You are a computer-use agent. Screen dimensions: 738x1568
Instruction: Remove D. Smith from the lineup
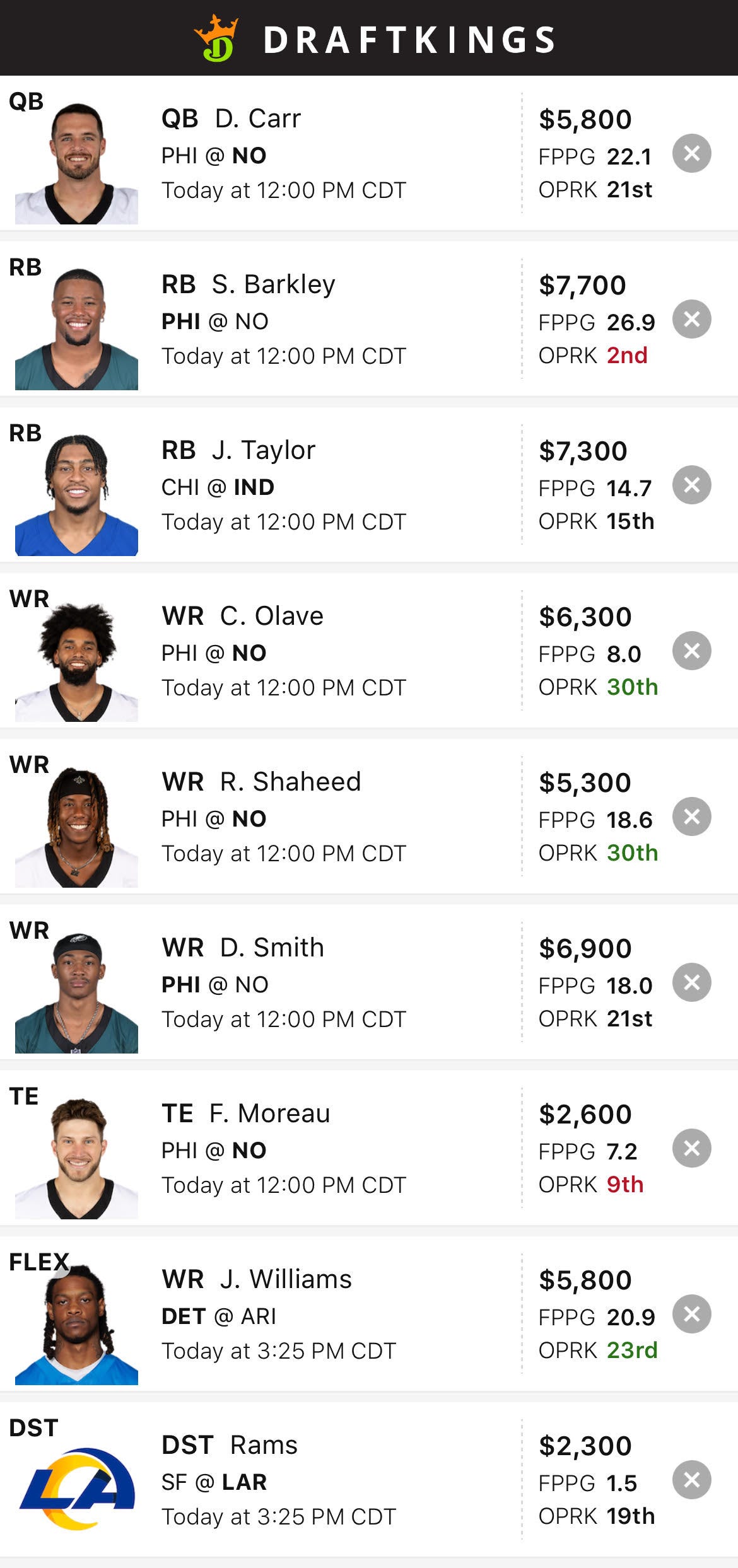point(691,982)
